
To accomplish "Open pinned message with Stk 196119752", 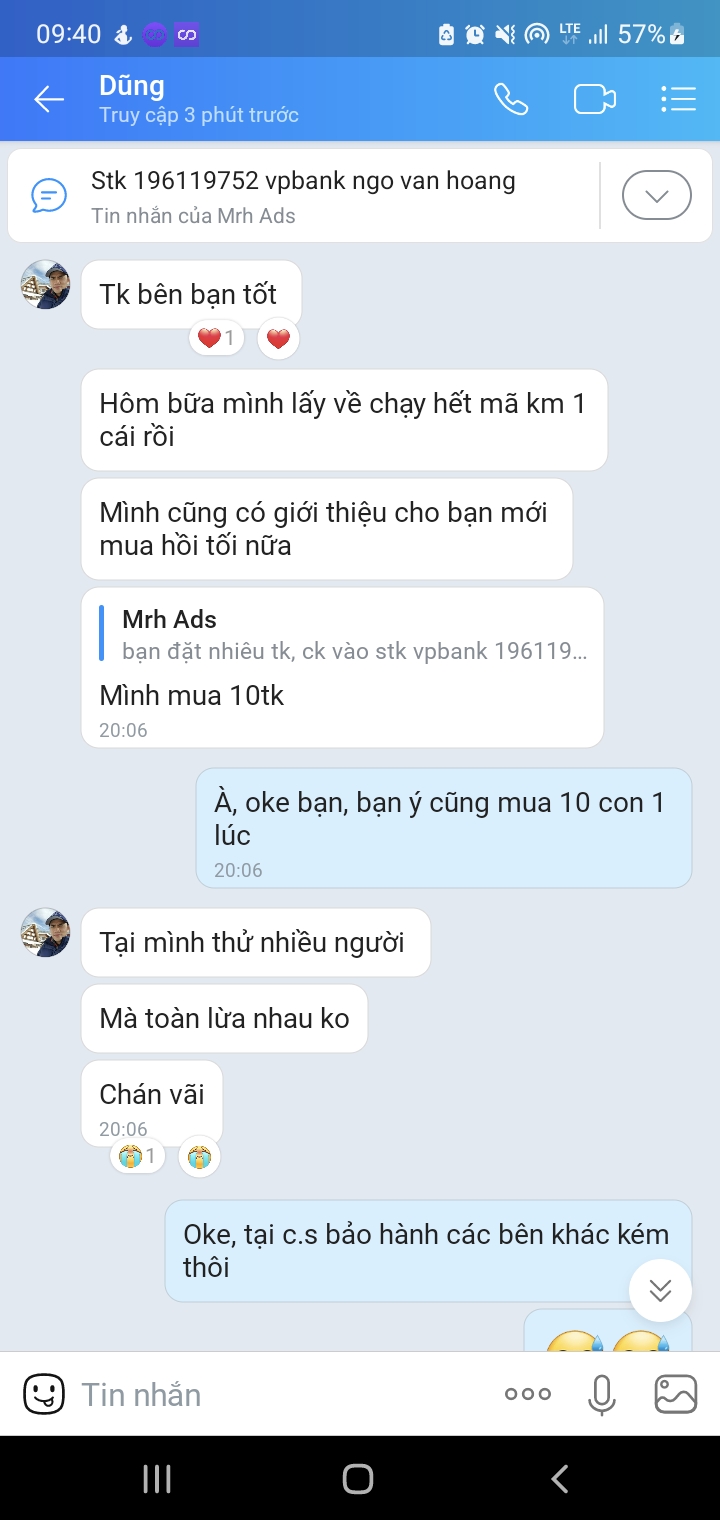I will (303, 196).
